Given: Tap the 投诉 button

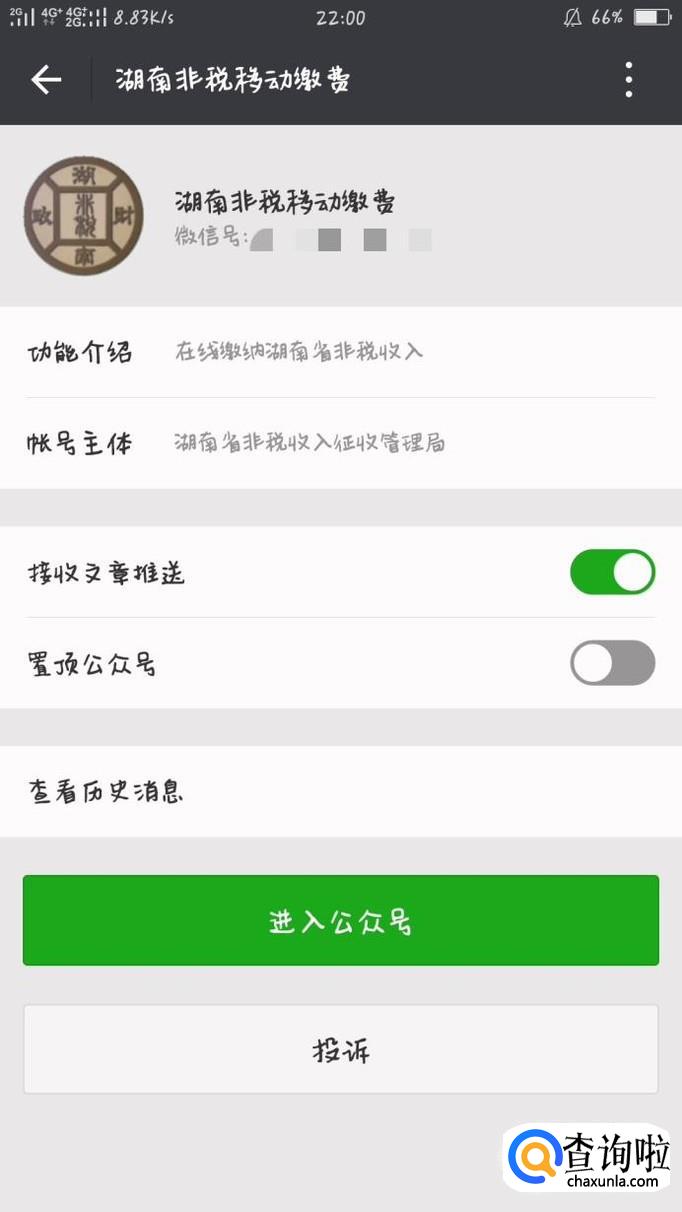Looking at the screenshot, I should pos(340,1050).
